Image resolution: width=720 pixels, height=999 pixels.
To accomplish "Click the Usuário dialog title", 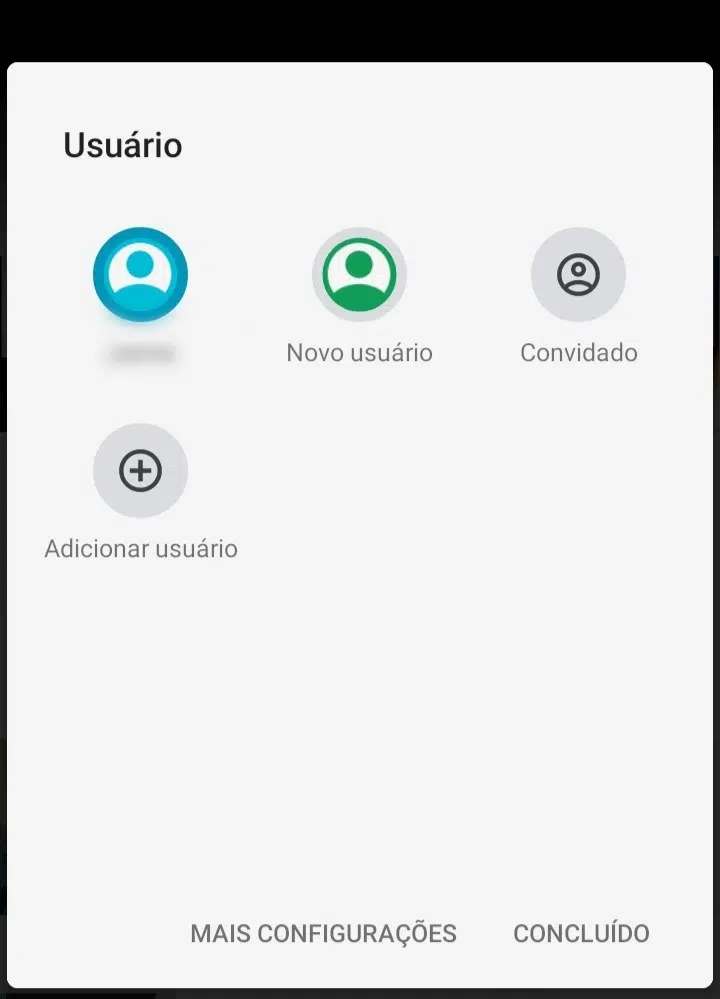I will pyautogui.click(x=122, y=145).
